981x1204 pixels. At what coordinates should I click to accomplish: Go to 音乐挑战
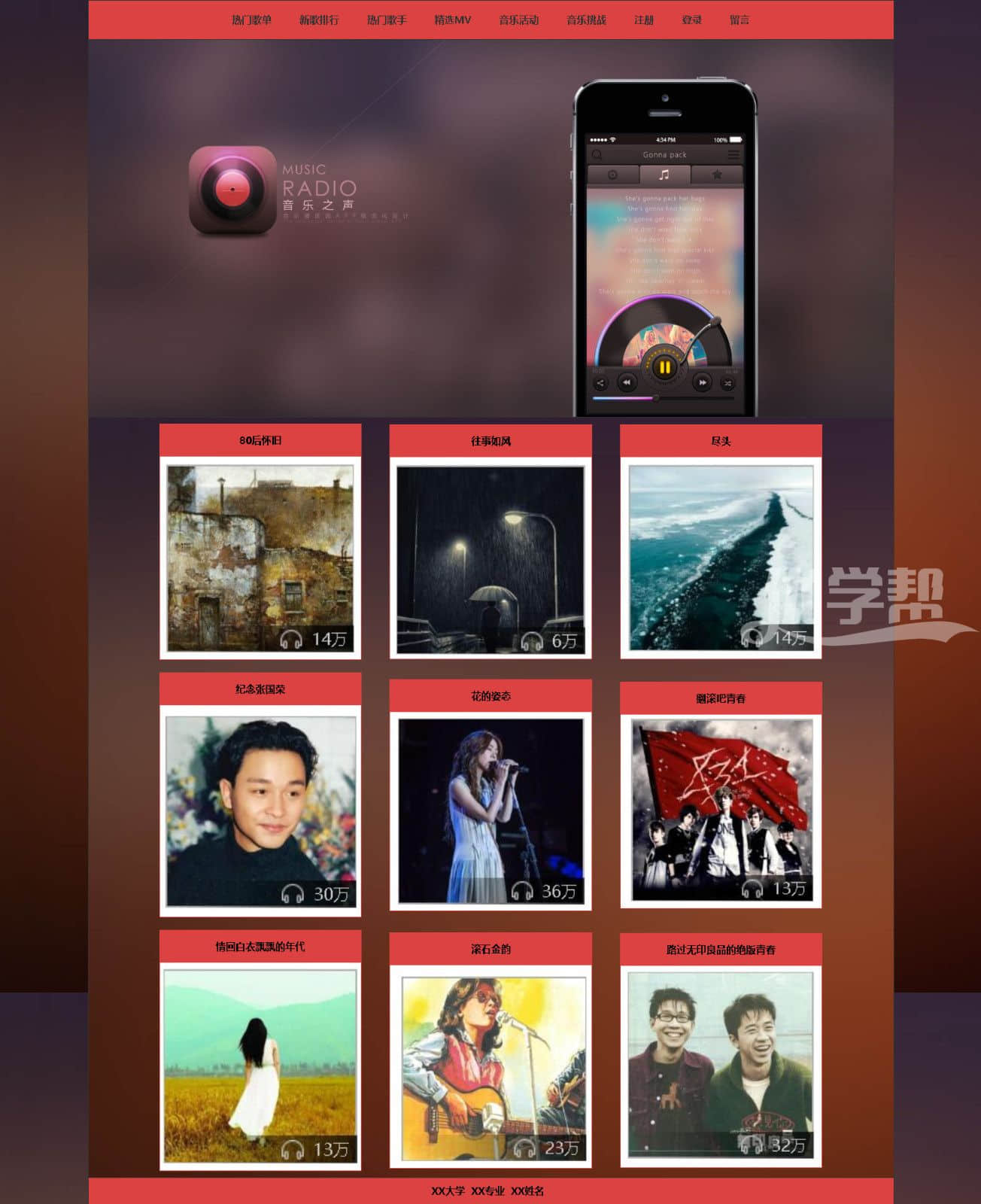586,20
